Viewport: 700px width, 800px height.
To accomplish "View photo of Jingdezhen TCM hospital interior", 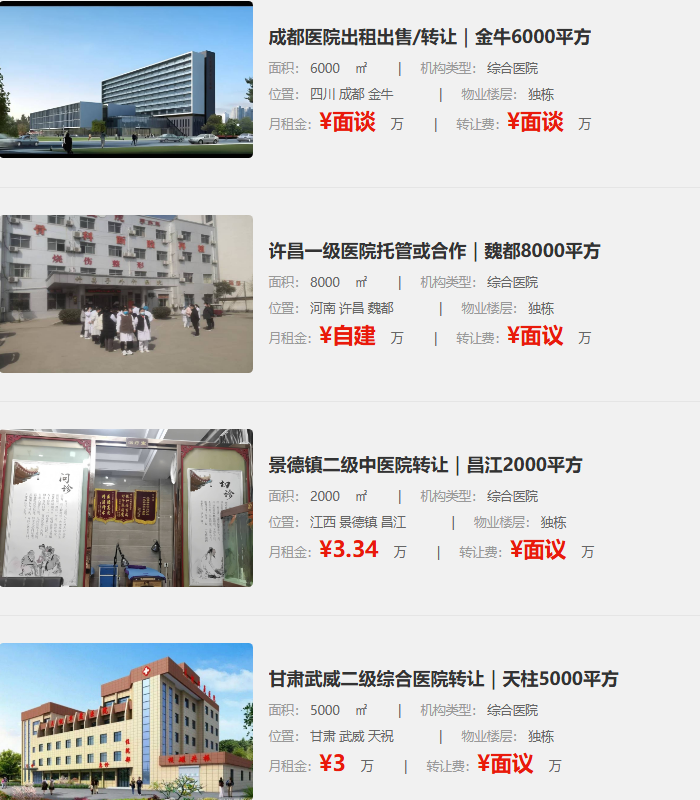I will (x=126, y=508).
